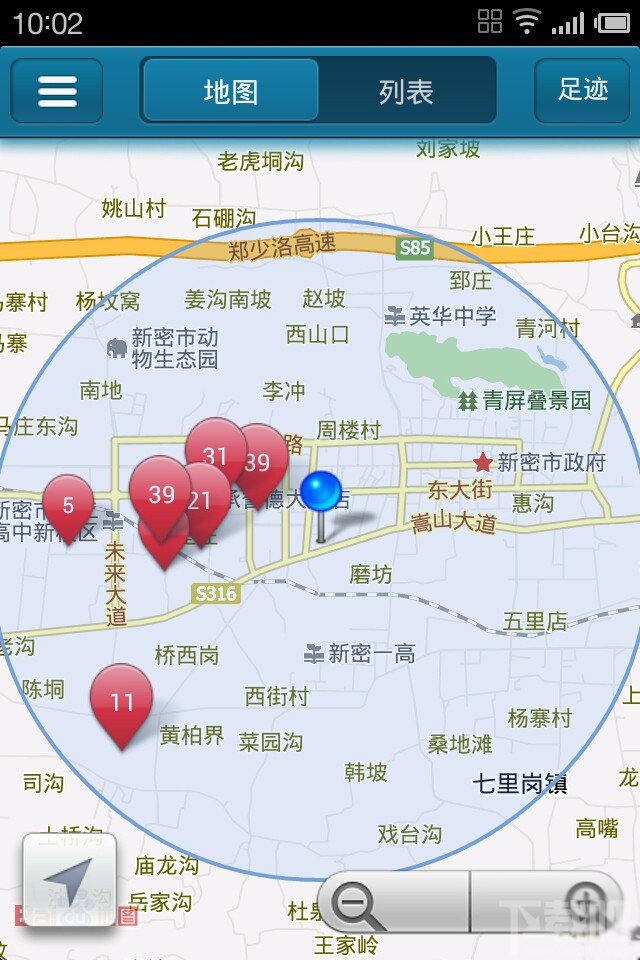
Task: Switch to the 列表 list view
Action: coord(406,91)
